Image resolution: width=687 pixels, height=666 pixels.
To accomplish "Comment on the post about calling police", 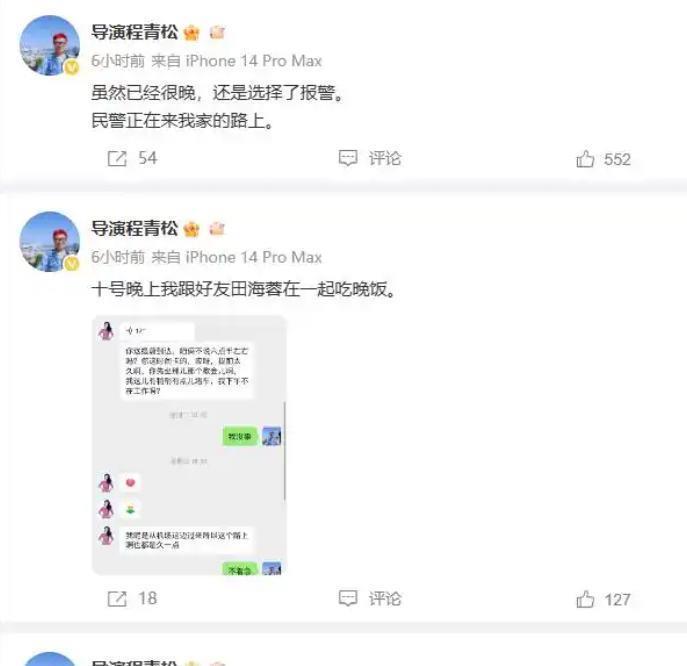I will point(370,158).
